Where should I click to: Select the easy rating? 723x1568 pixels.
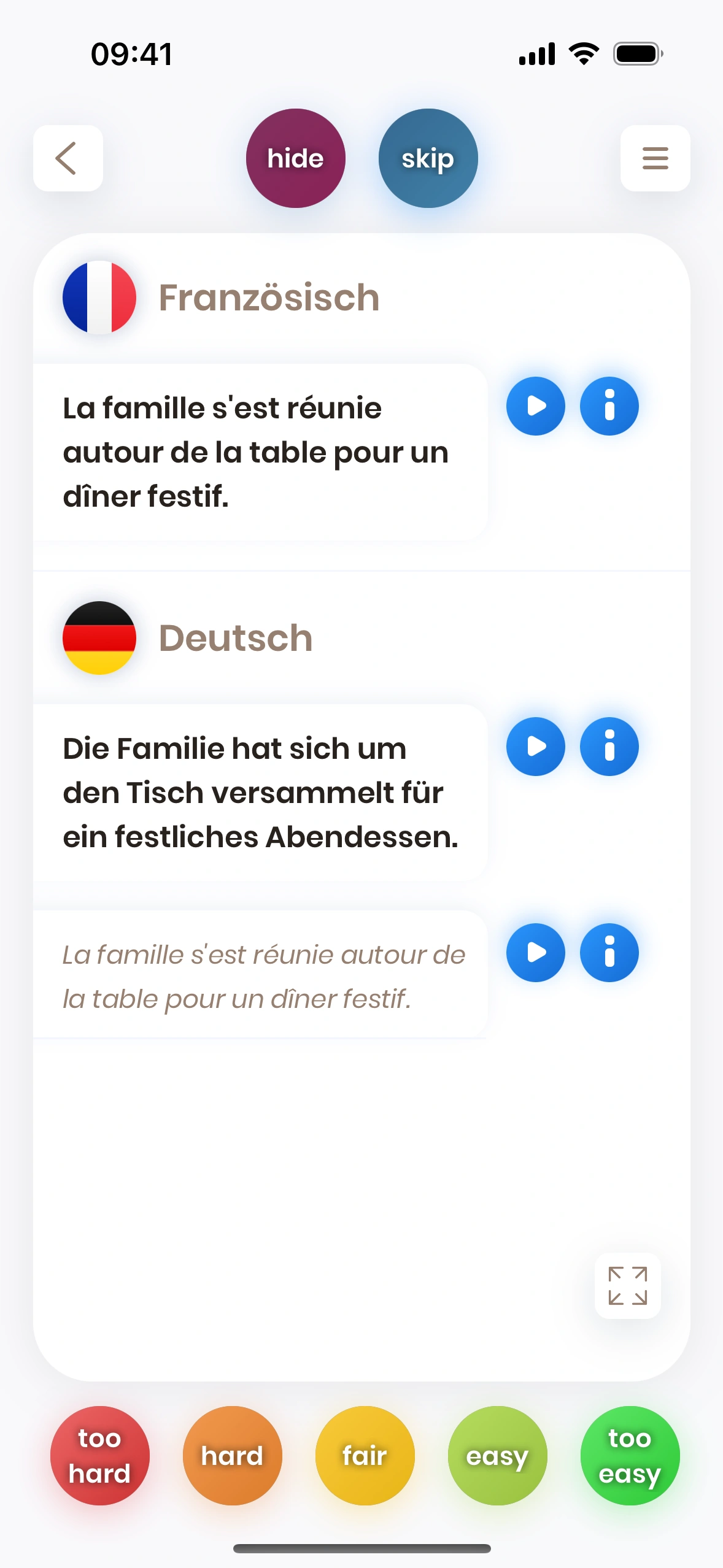tap(497, 1456)
